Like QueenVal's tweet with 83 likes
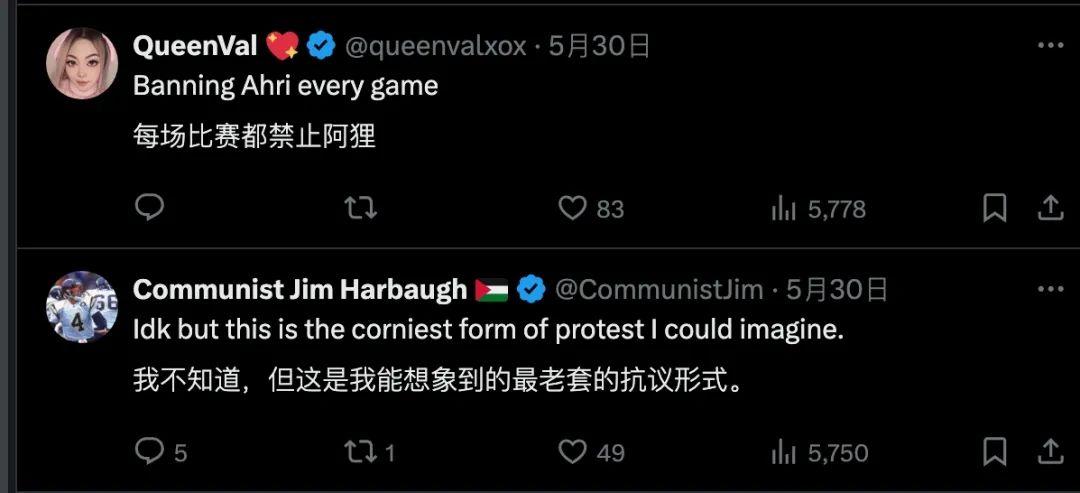The width and height of the screenshot is (1080, 493). click(x=572, y=207)
